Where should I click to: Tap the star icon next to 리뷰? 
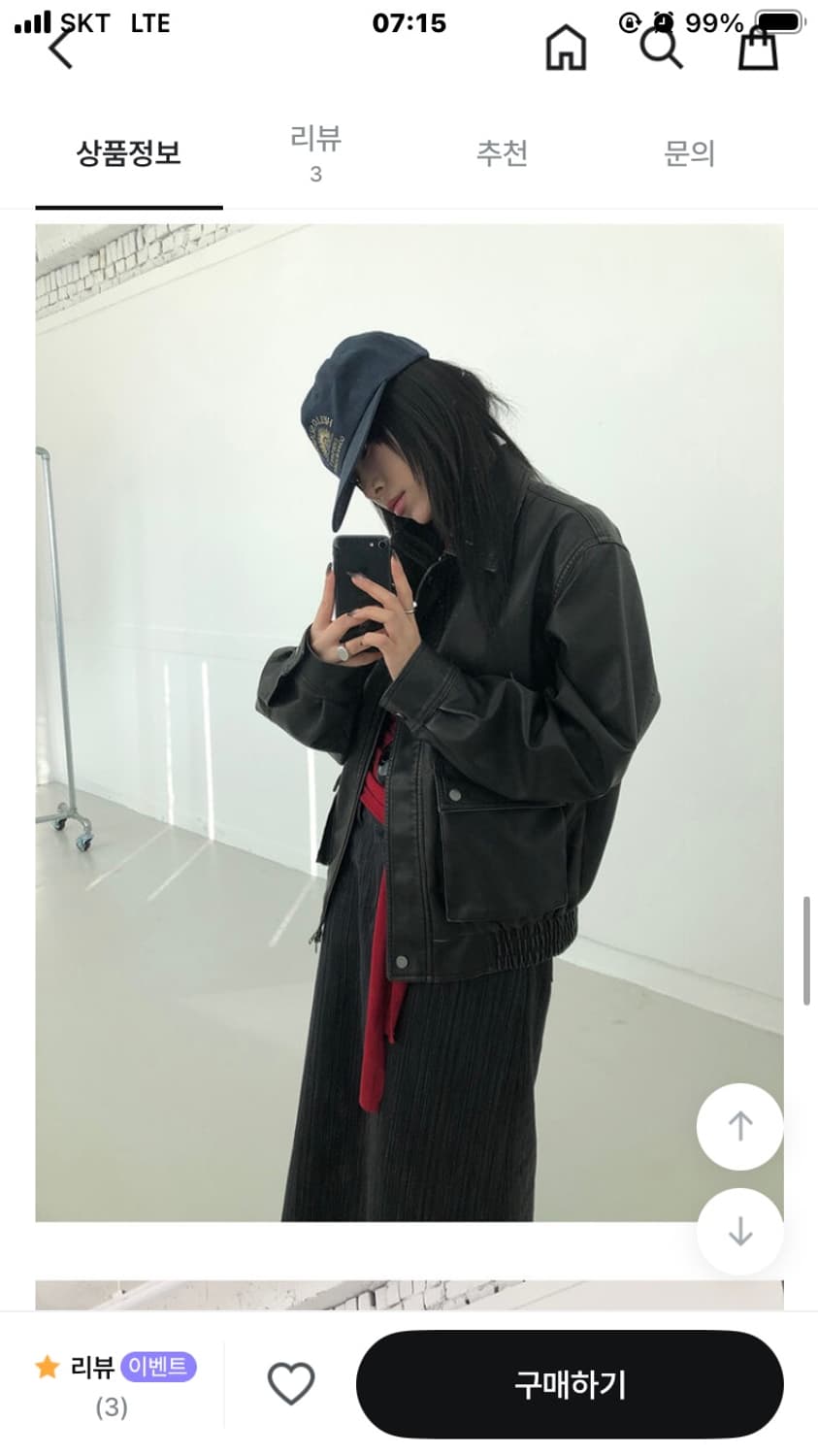tap(48, 1367)
